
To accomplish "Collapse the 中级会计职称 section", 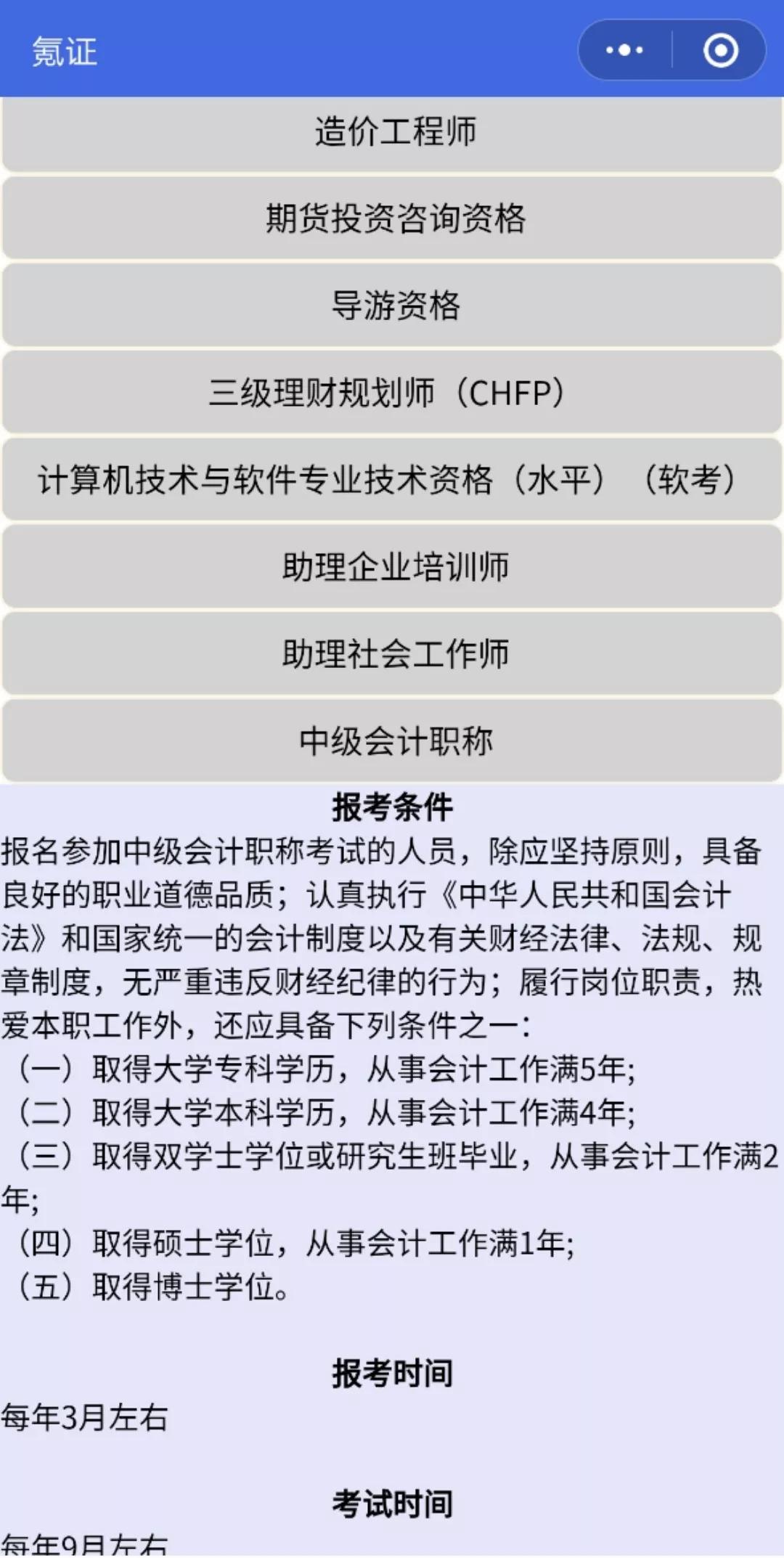I will 392,741.
